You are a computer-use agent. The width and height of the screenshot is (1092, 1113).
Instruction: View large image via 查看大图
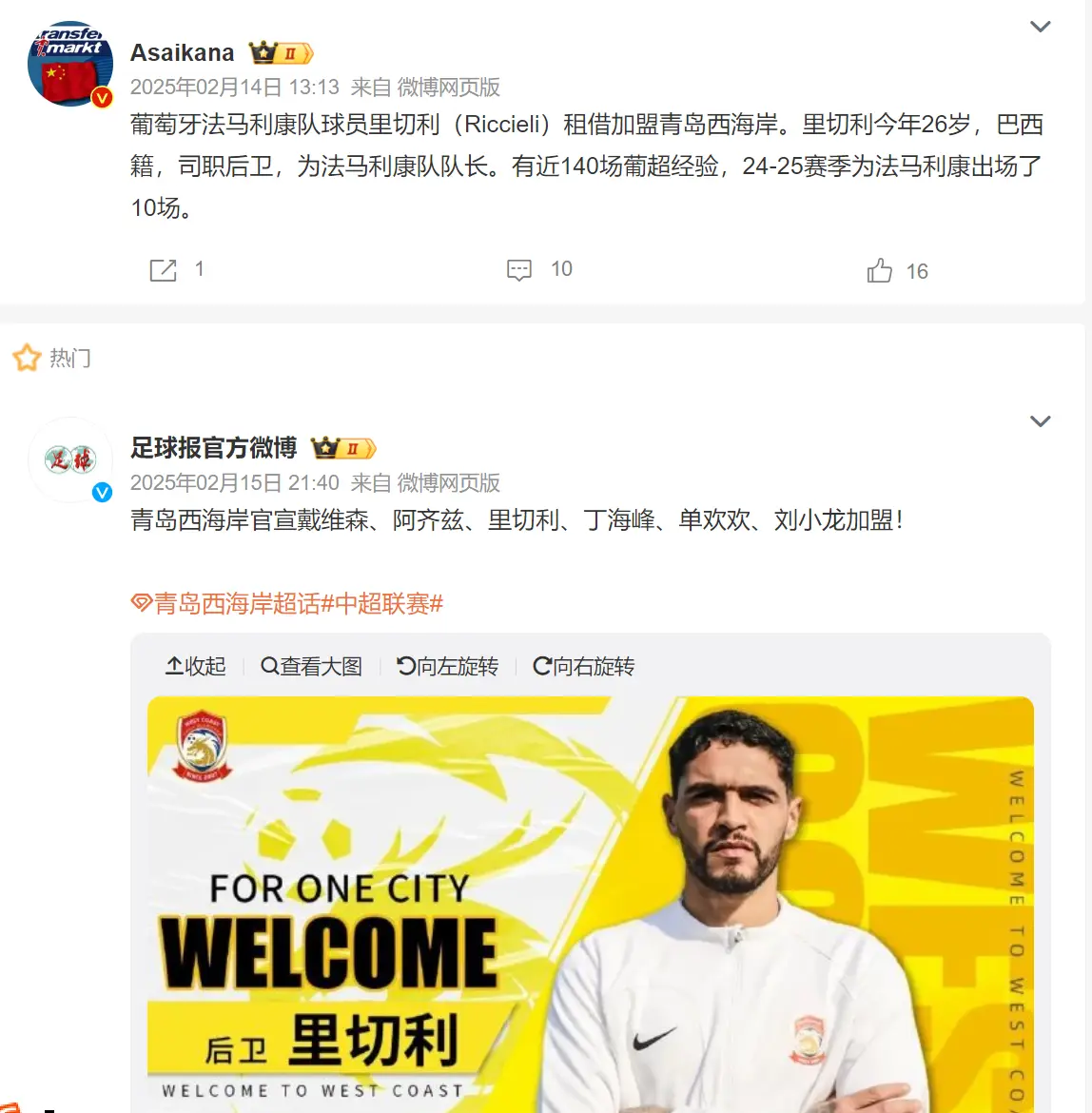(x=312, y=666)
